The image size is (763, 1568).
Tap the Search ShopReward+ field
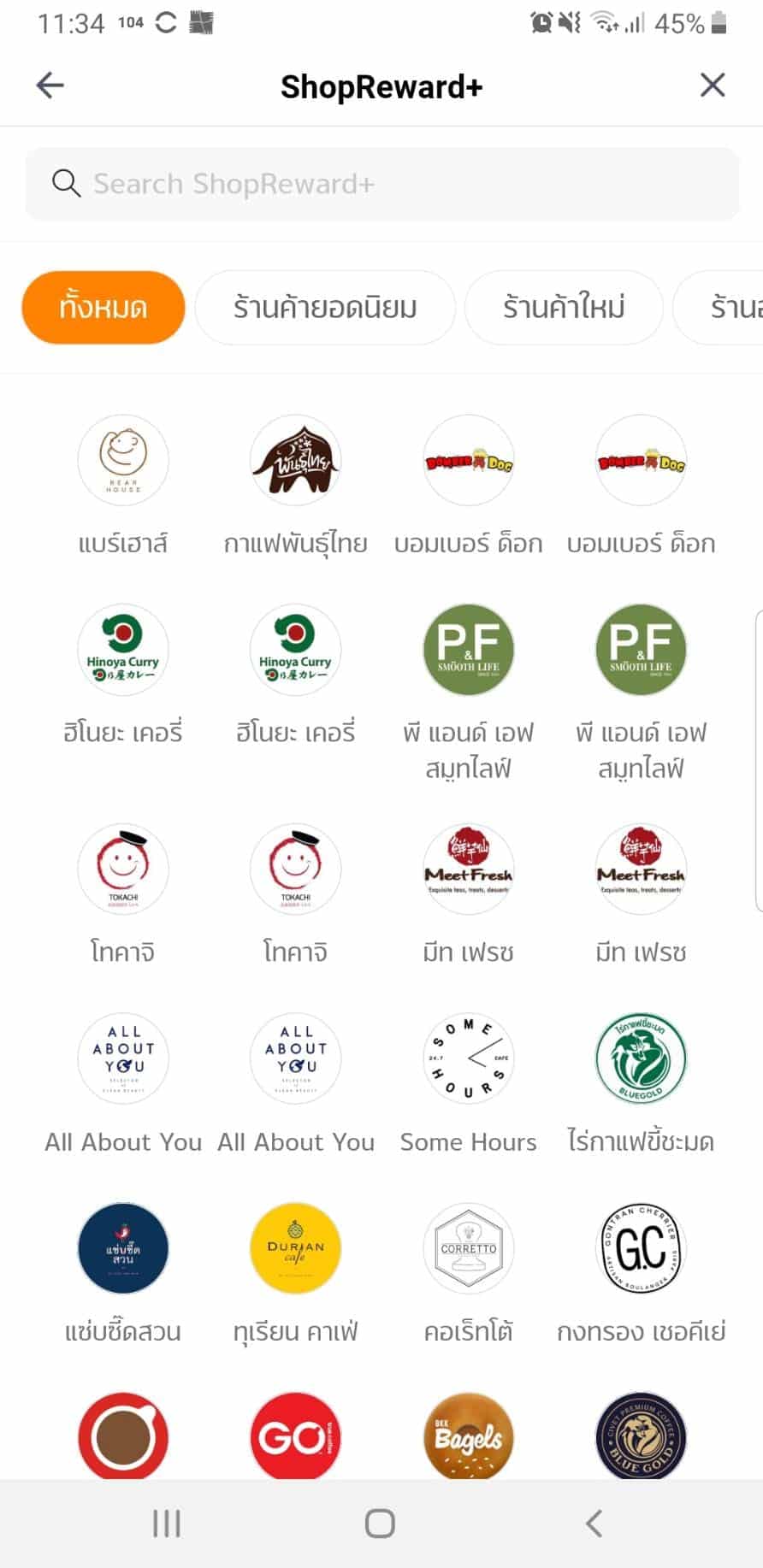coord(381,184)
